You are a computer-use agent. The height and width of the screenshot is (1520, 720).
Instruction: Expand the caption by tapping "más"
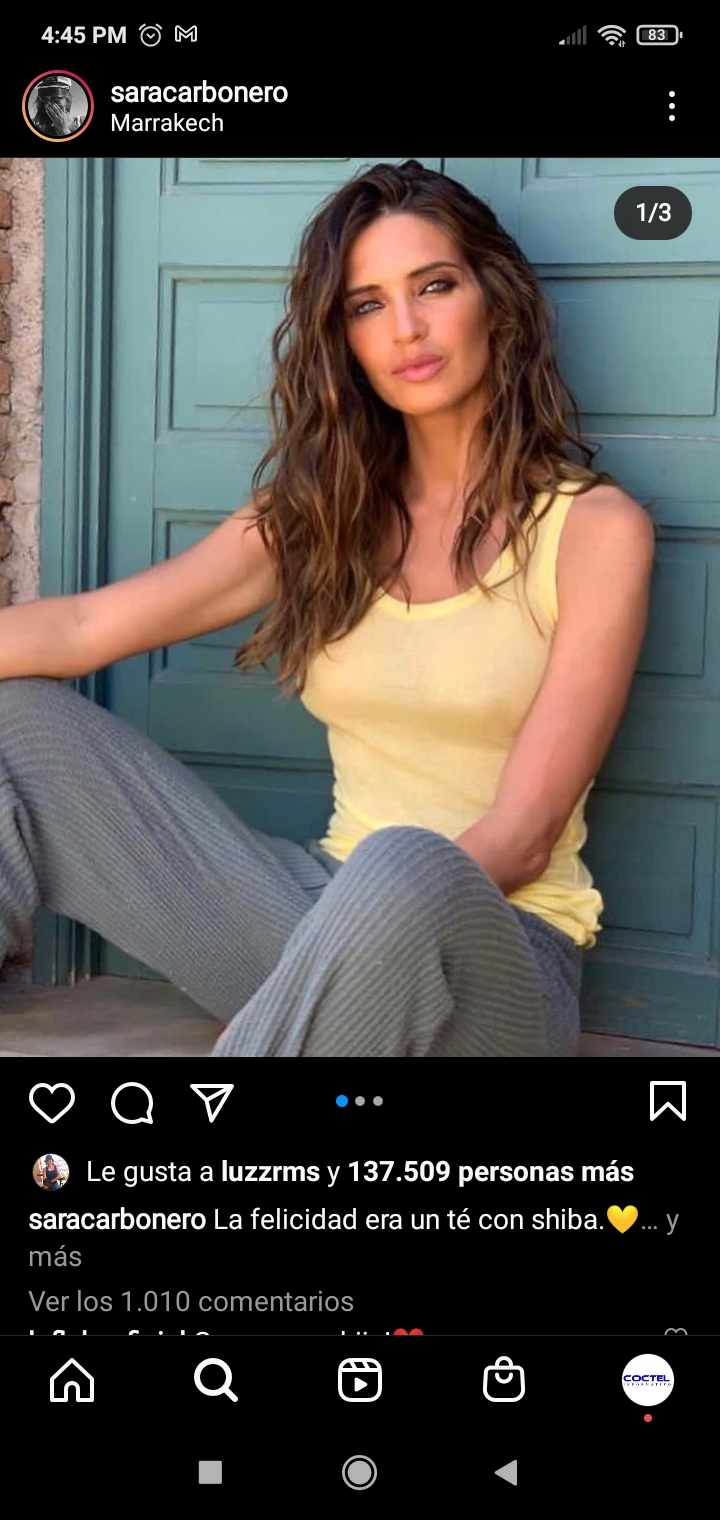pyautogui.click(x=55, y=1256)
